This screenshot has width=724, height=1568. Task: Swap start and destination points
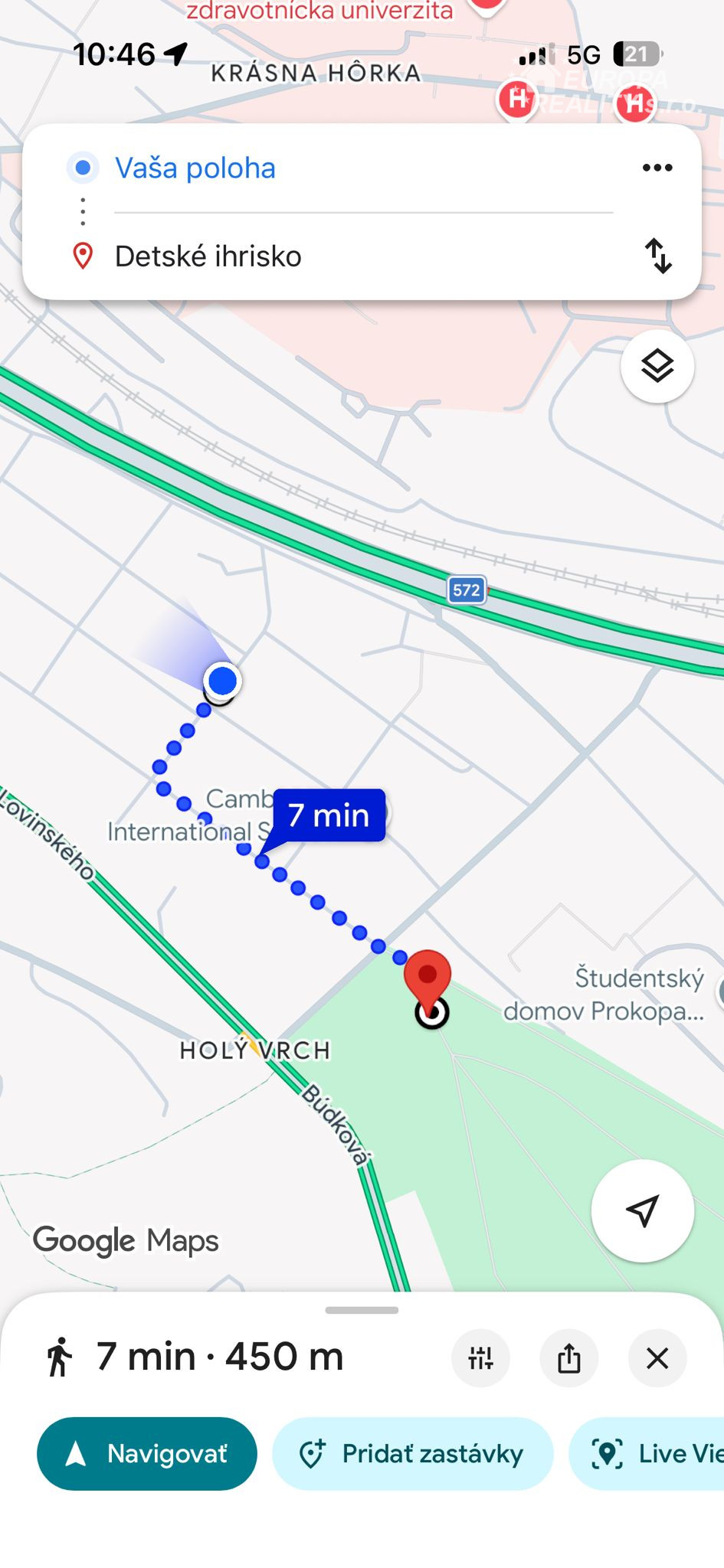pyautogui.click(x=657, y=256)
